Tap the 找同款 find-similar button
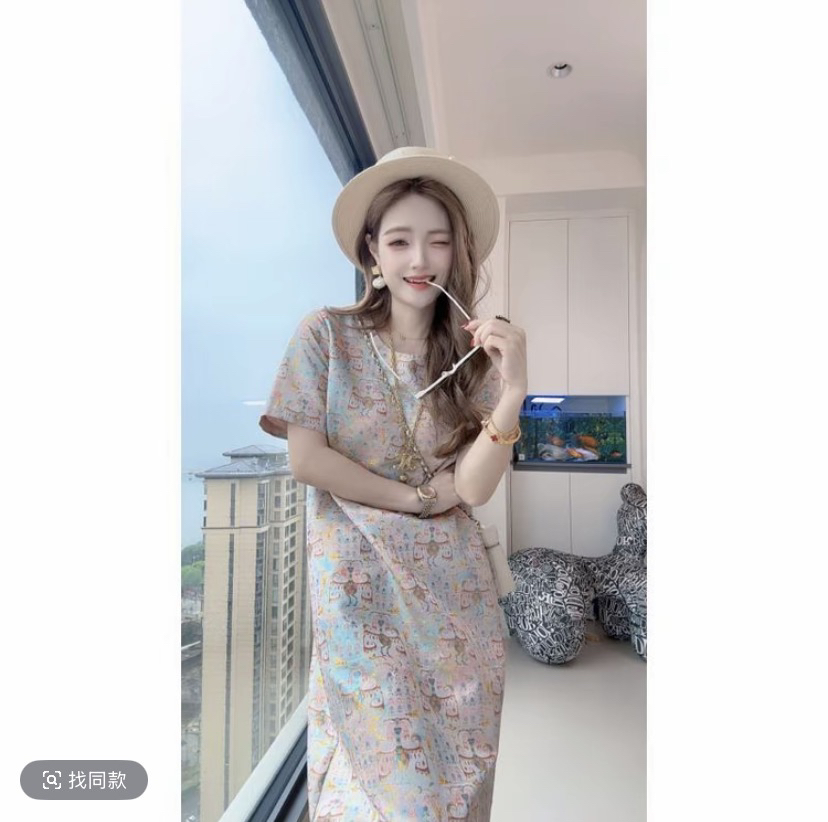The image size is (828, 822). [84, 780]
